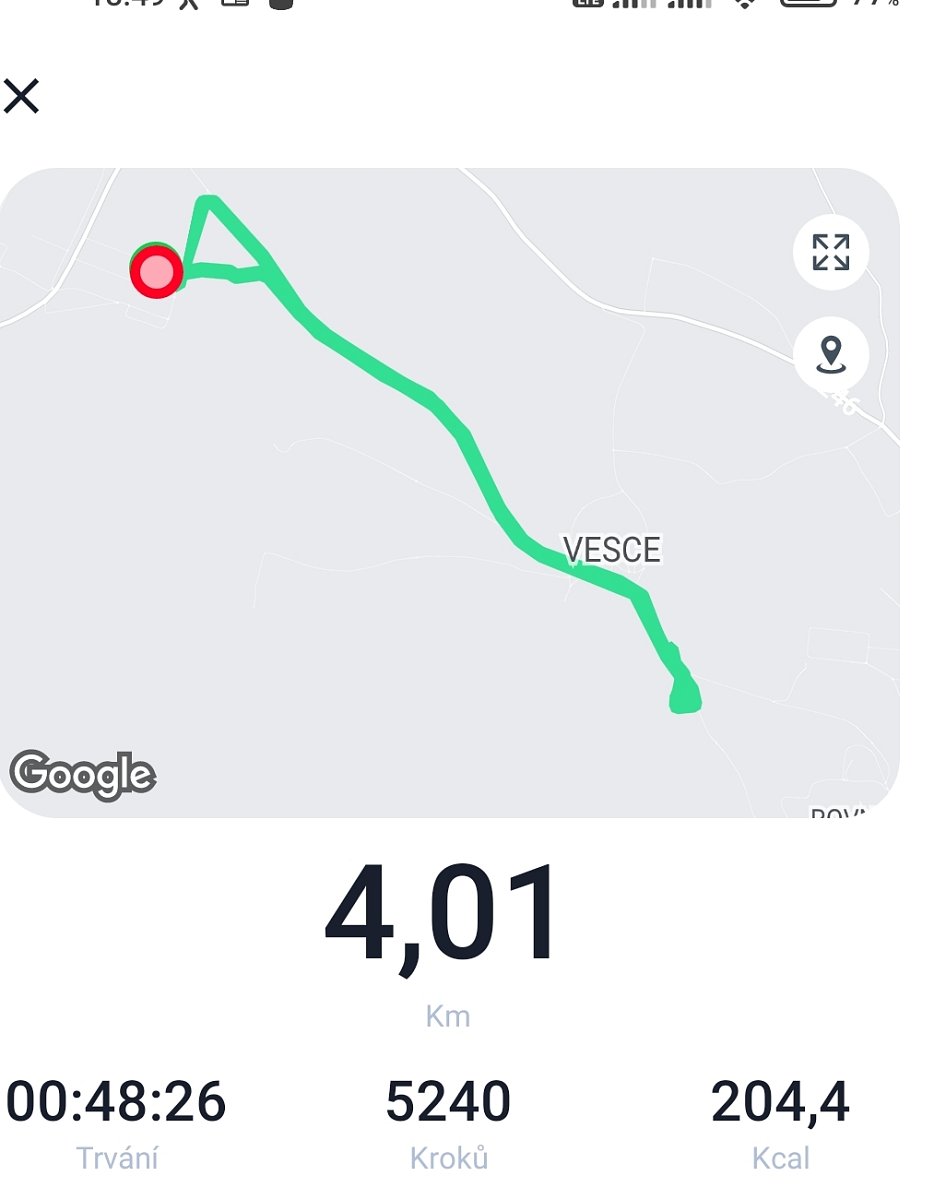Viewport: 946px width, 1200px height.
Task: Expand the route map to fullscreen
Action: click(830, 252)
